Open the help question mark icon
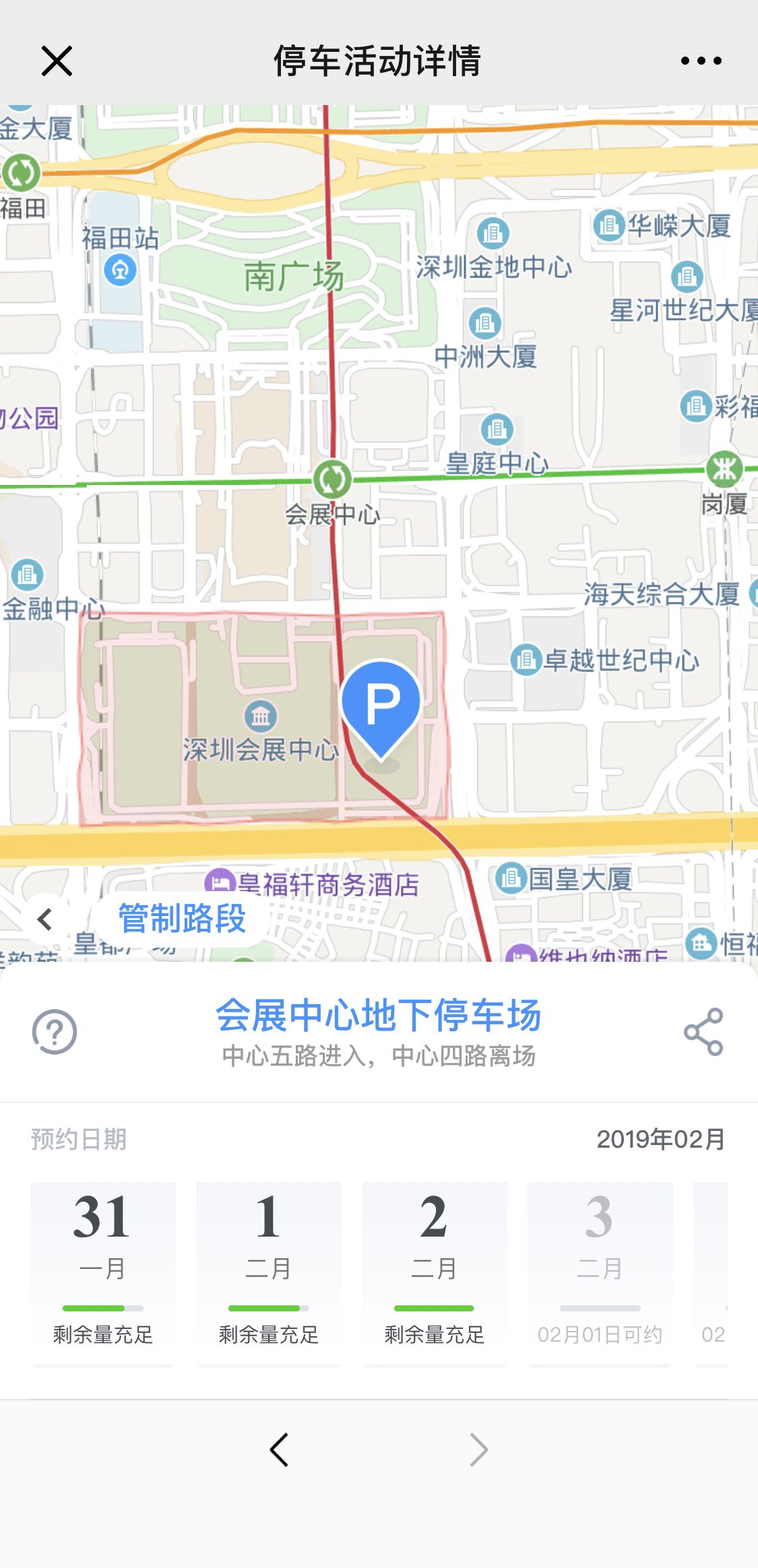This screenshot has height=1568, width=758. click(x=55, y=1032)
